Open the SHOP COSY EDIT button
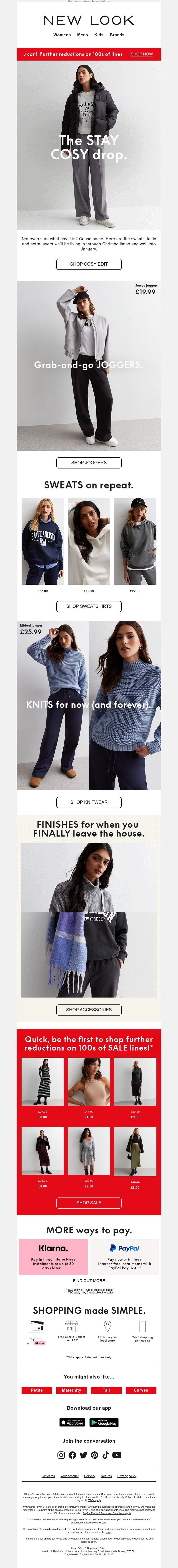This screenshot has width=178, height=1568. click(x=89, y=264)
